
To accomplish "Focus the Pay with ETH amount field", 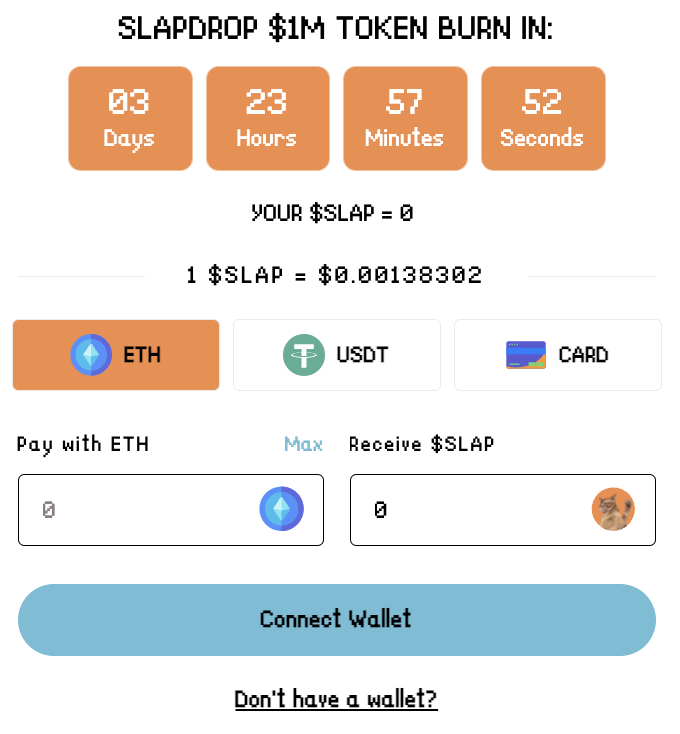I will tap(140, 510).
